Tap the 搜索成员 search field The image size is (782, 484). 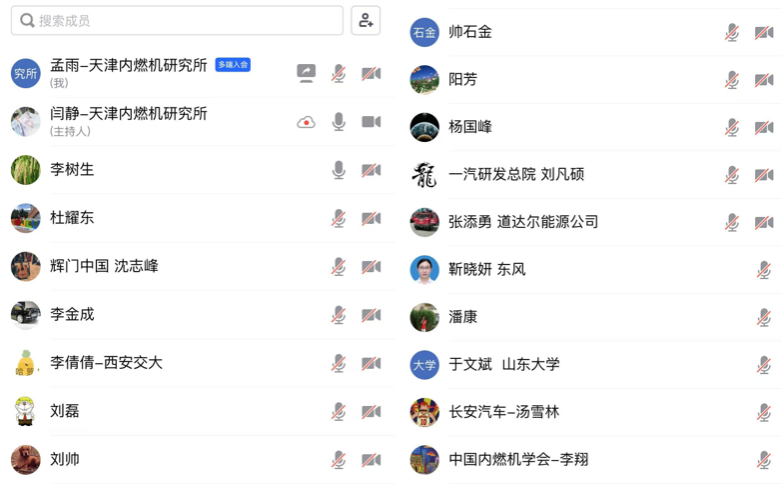178,20
